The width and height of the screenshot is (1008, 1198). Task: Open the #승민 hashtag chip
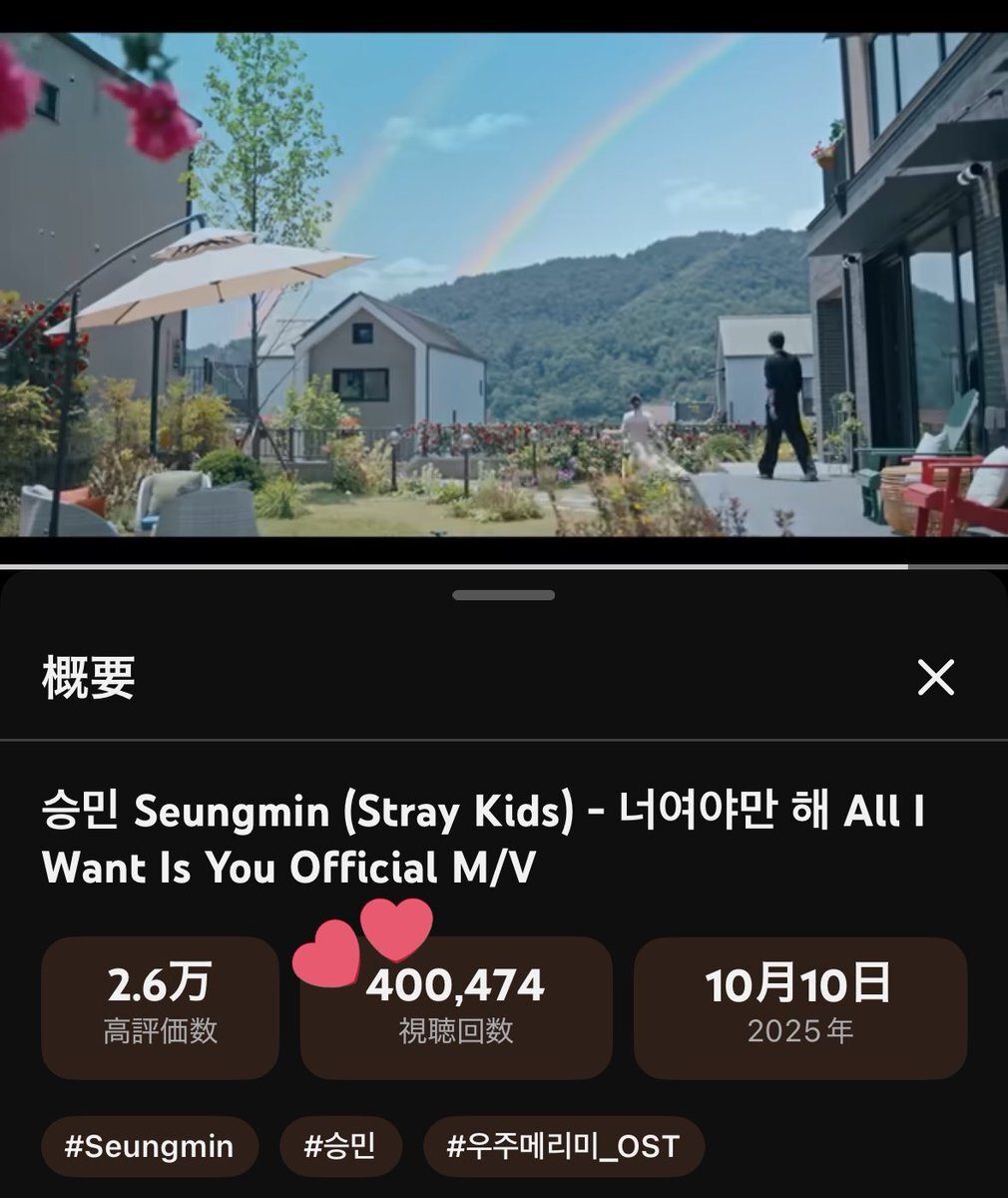[340, 1146]
